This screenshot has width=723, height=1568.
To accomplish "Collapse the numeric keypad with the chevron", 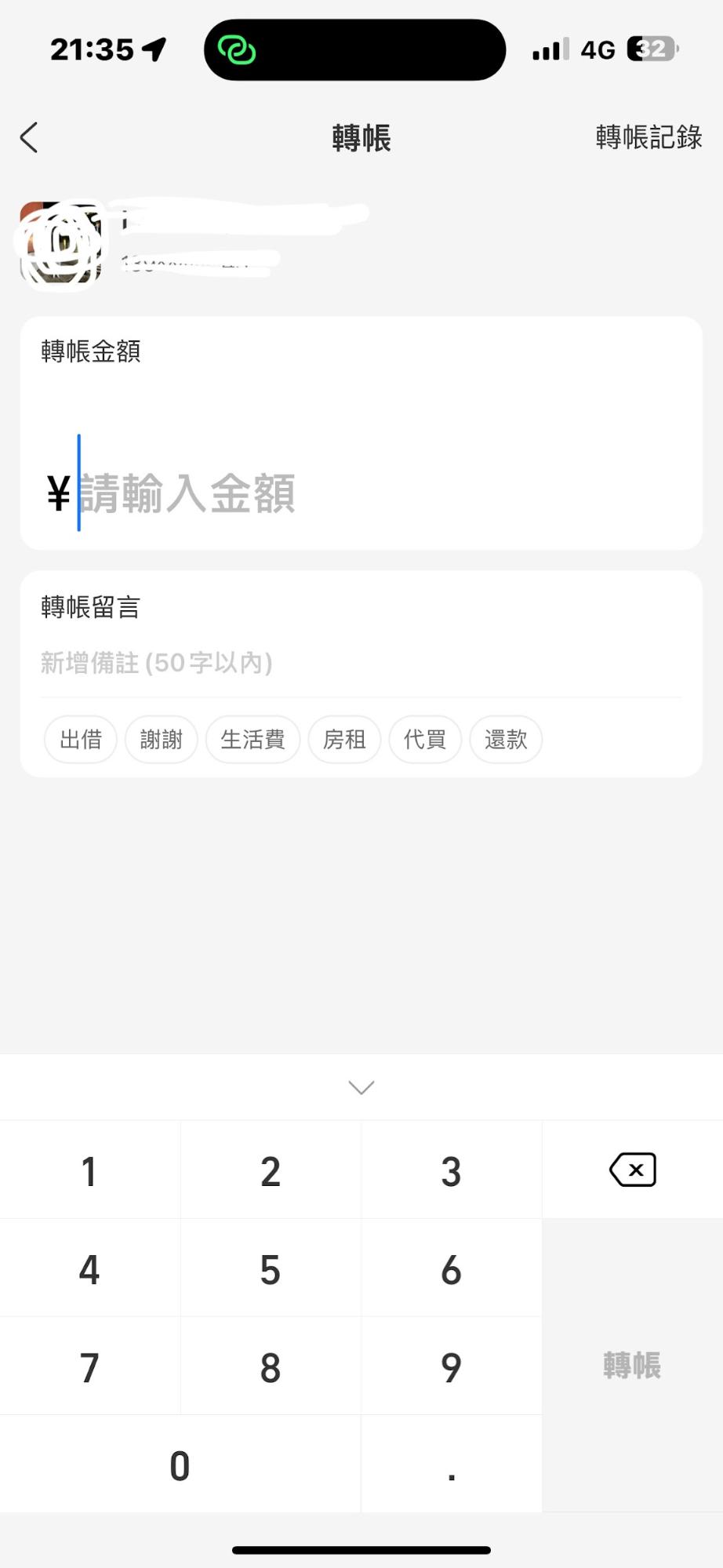I will coord(361,1087).
